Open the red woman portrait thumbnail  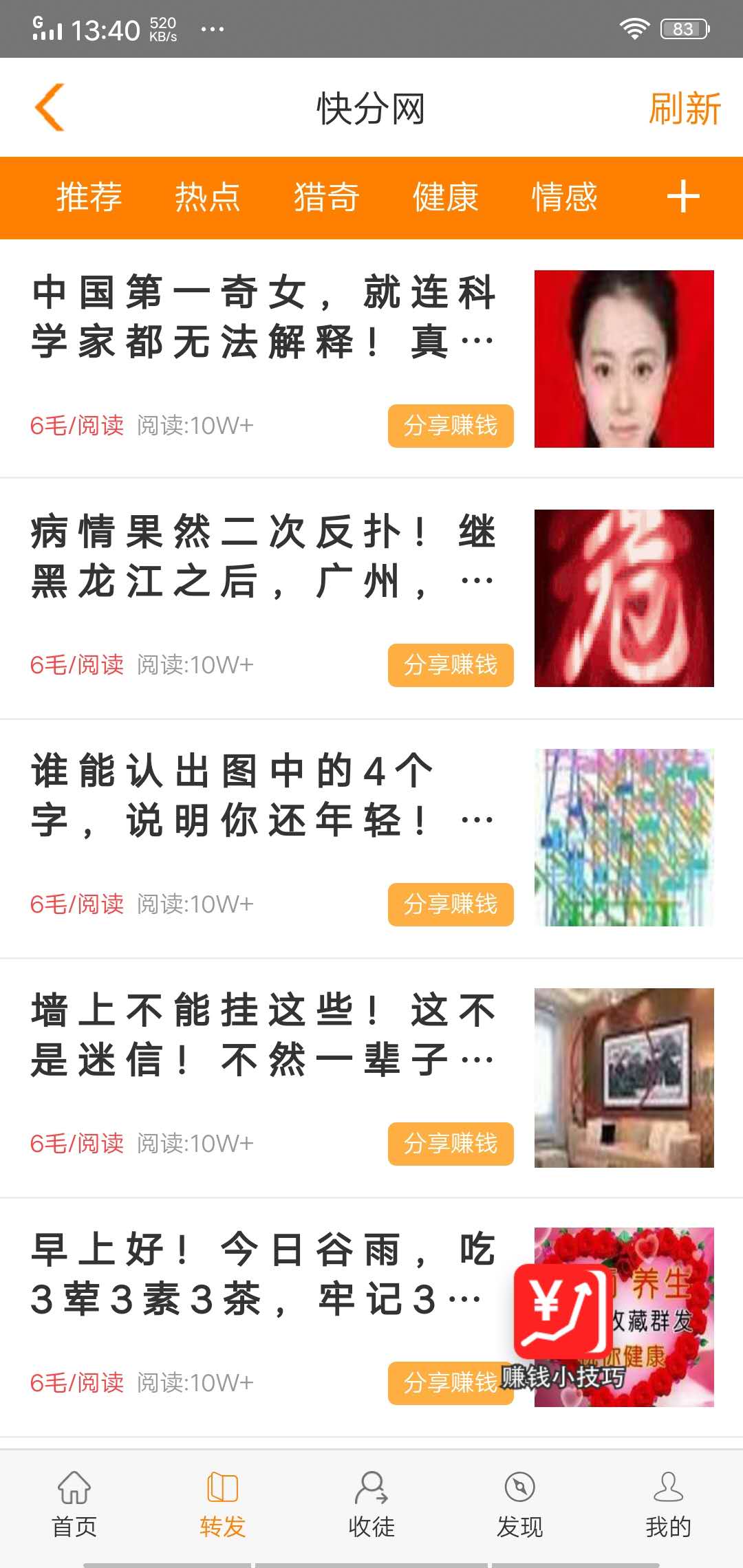tap(623, 358)
